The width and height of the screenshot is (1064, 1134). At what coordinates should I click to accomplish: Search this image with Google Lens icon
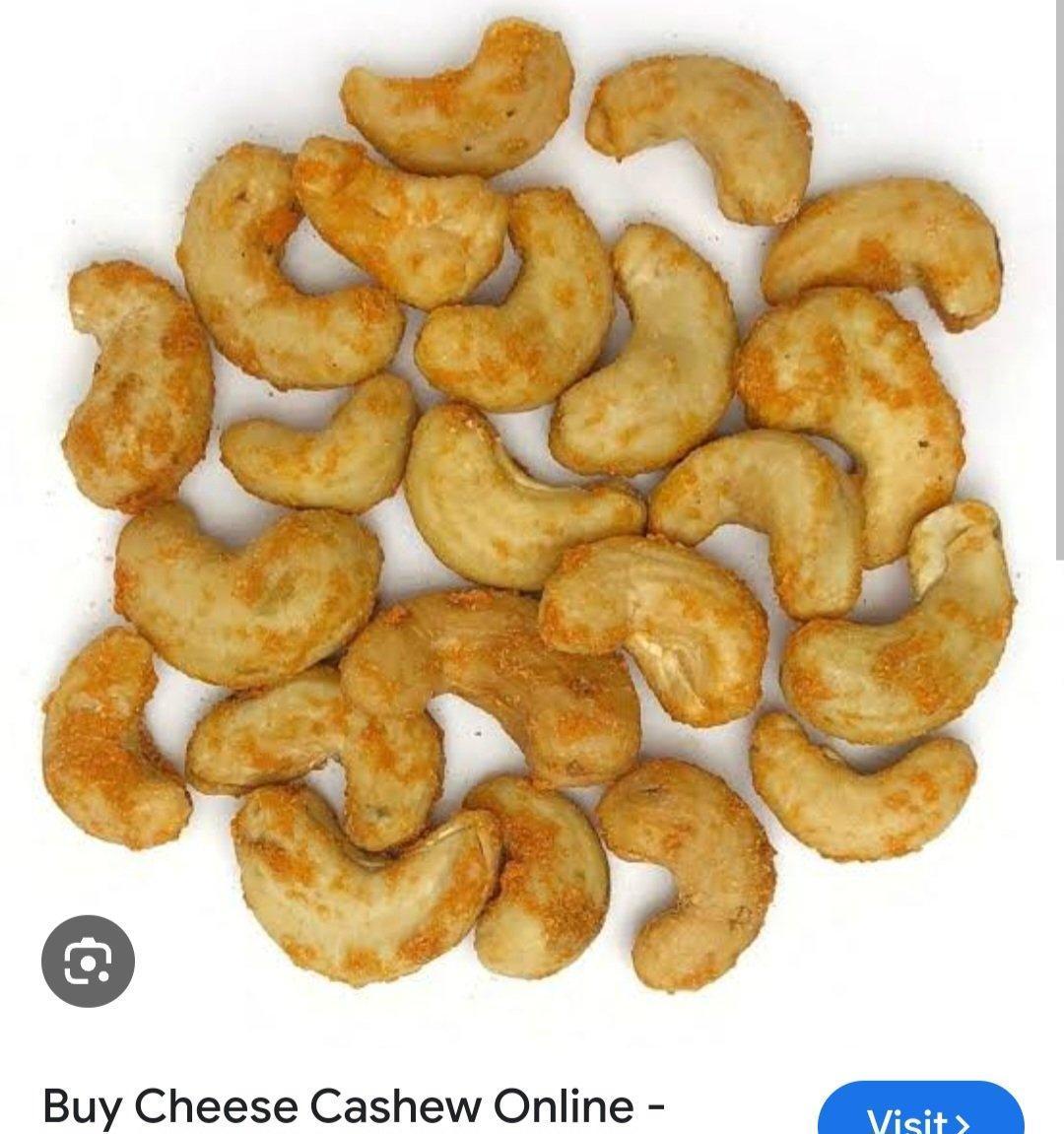tap(88, 962)
